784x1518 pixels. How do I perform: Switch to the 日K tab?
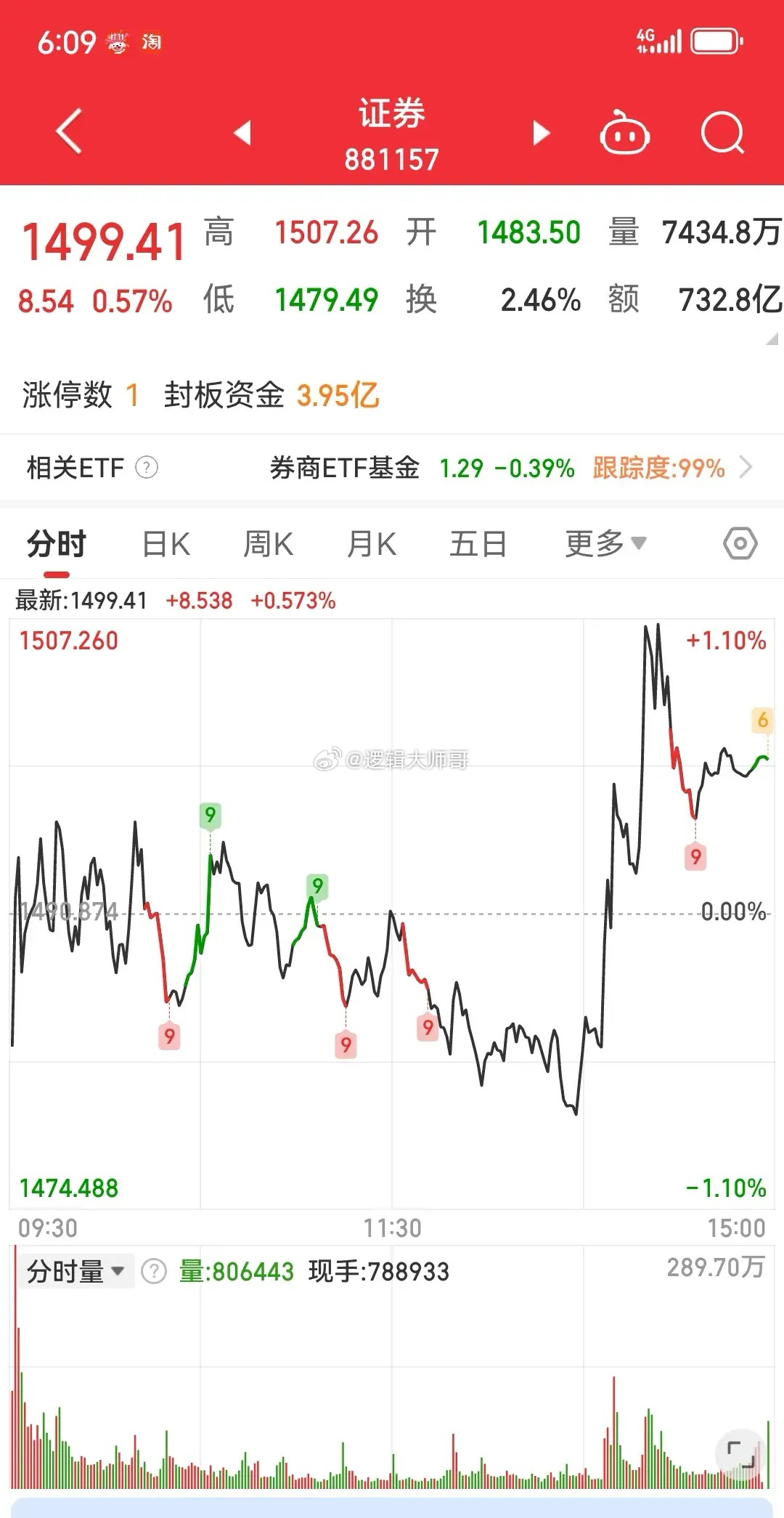(x=166, y=543)
